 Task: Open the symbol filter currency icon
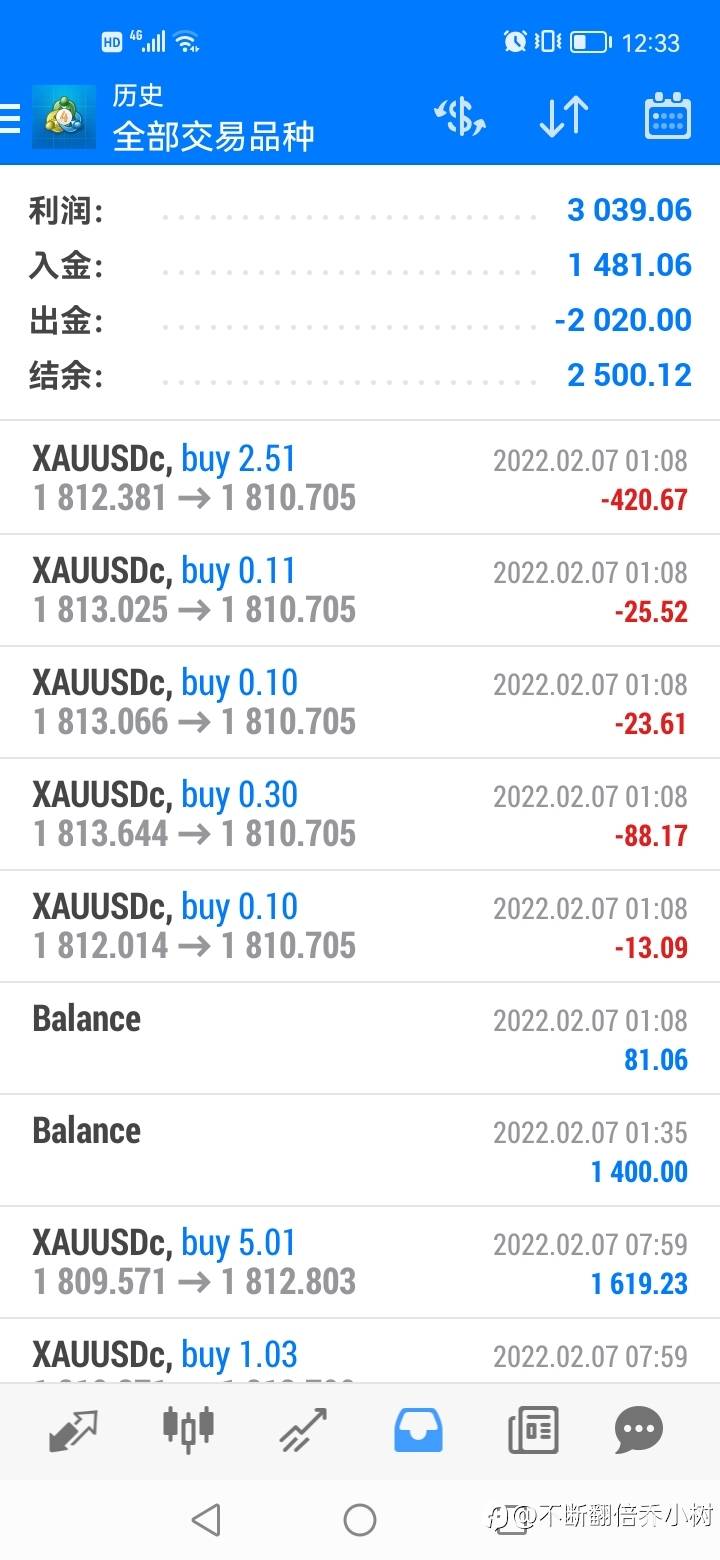(x=460, y=118)
